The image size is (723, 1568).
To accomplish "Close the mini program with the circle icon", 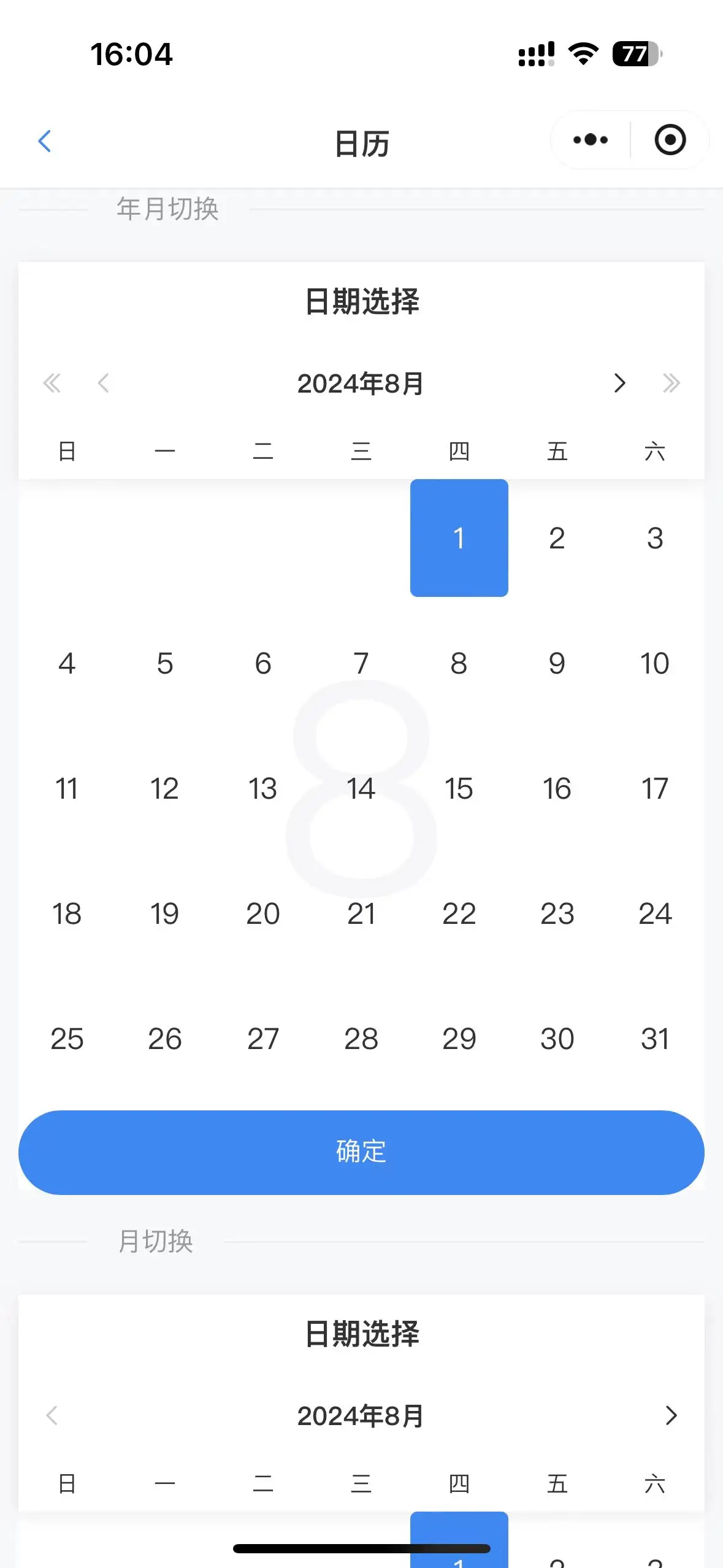I will (x=670, y=140).
